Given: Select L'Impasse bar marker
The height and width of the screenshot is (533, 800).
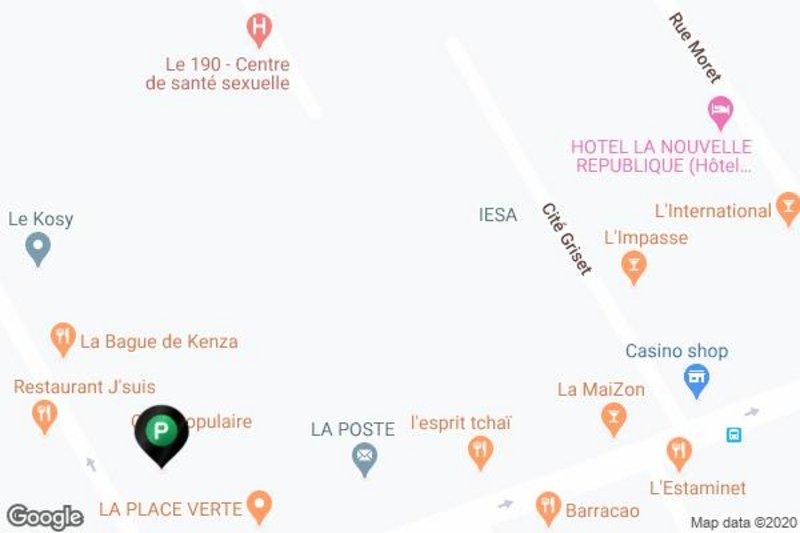Looking at the screenshot, I should point(633,265).
